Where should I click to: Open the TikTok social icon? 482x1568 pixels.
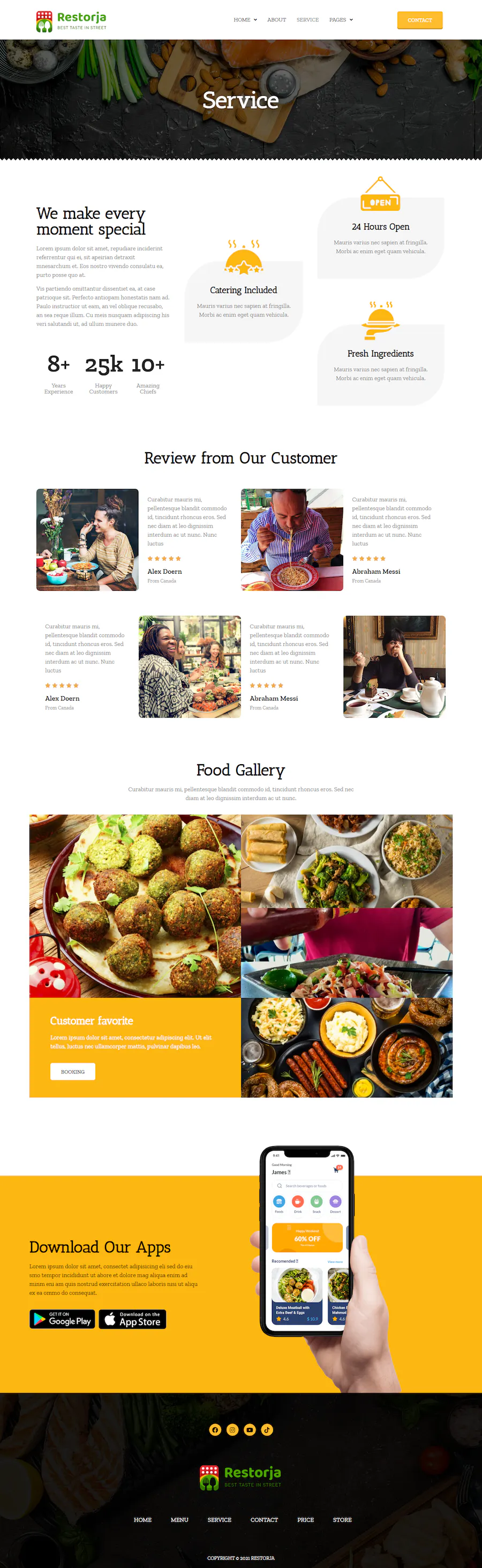[x=267, y=1430]
